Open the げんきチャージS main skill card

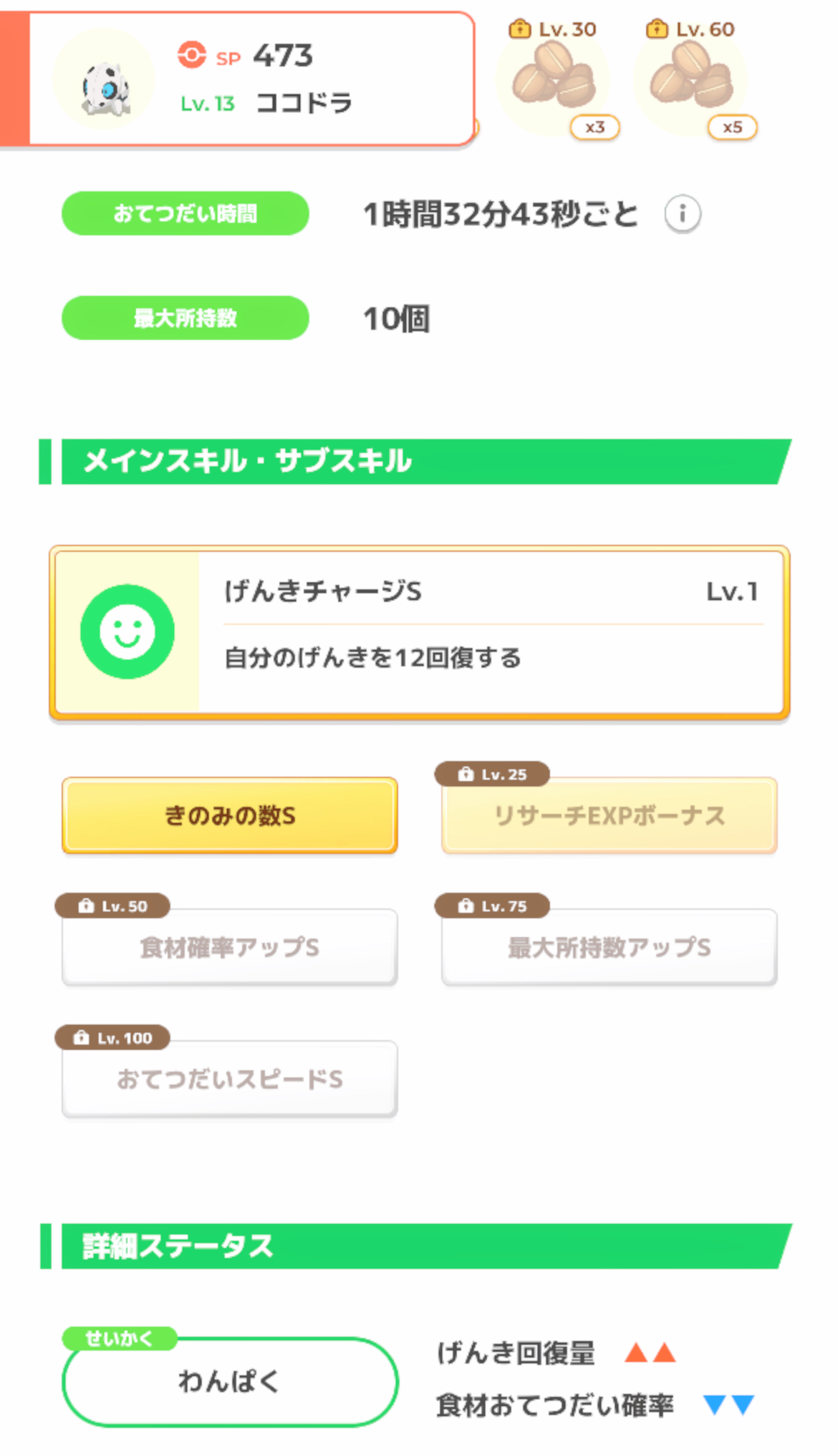click(x=419, y=632)
